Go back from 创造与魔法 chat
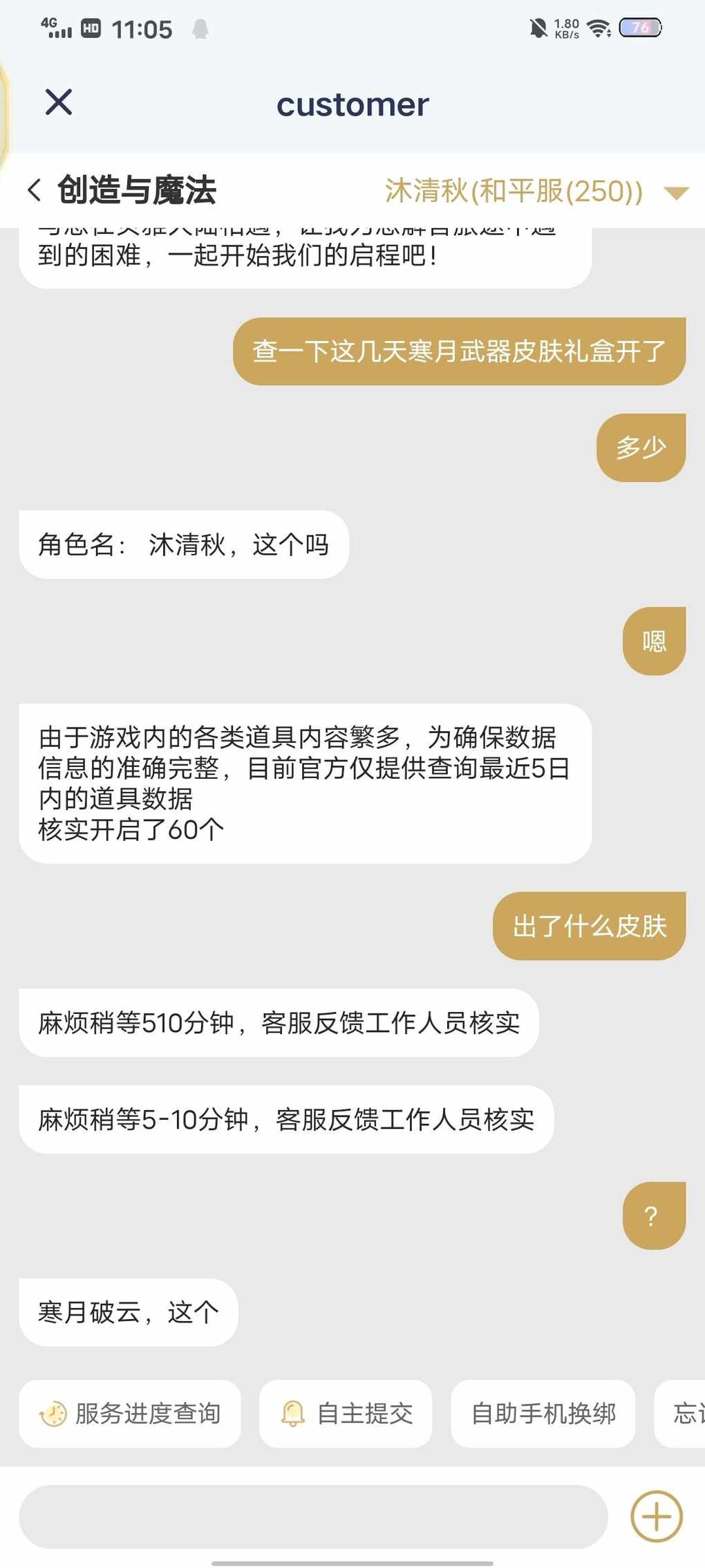705x1568 pixels. (x=35, y=190)
